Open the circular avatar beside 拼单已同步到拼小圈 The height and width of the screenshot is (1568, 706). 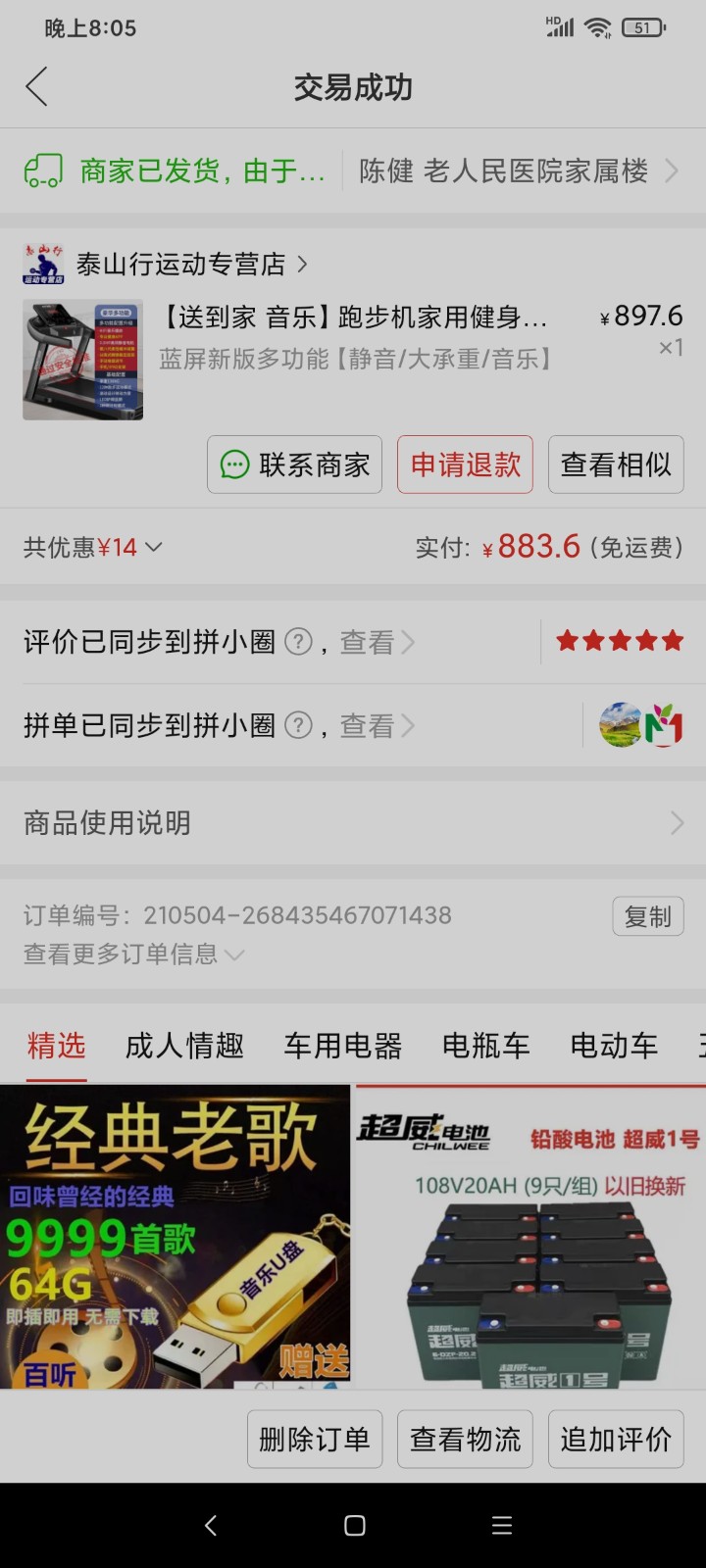point(618,725)
